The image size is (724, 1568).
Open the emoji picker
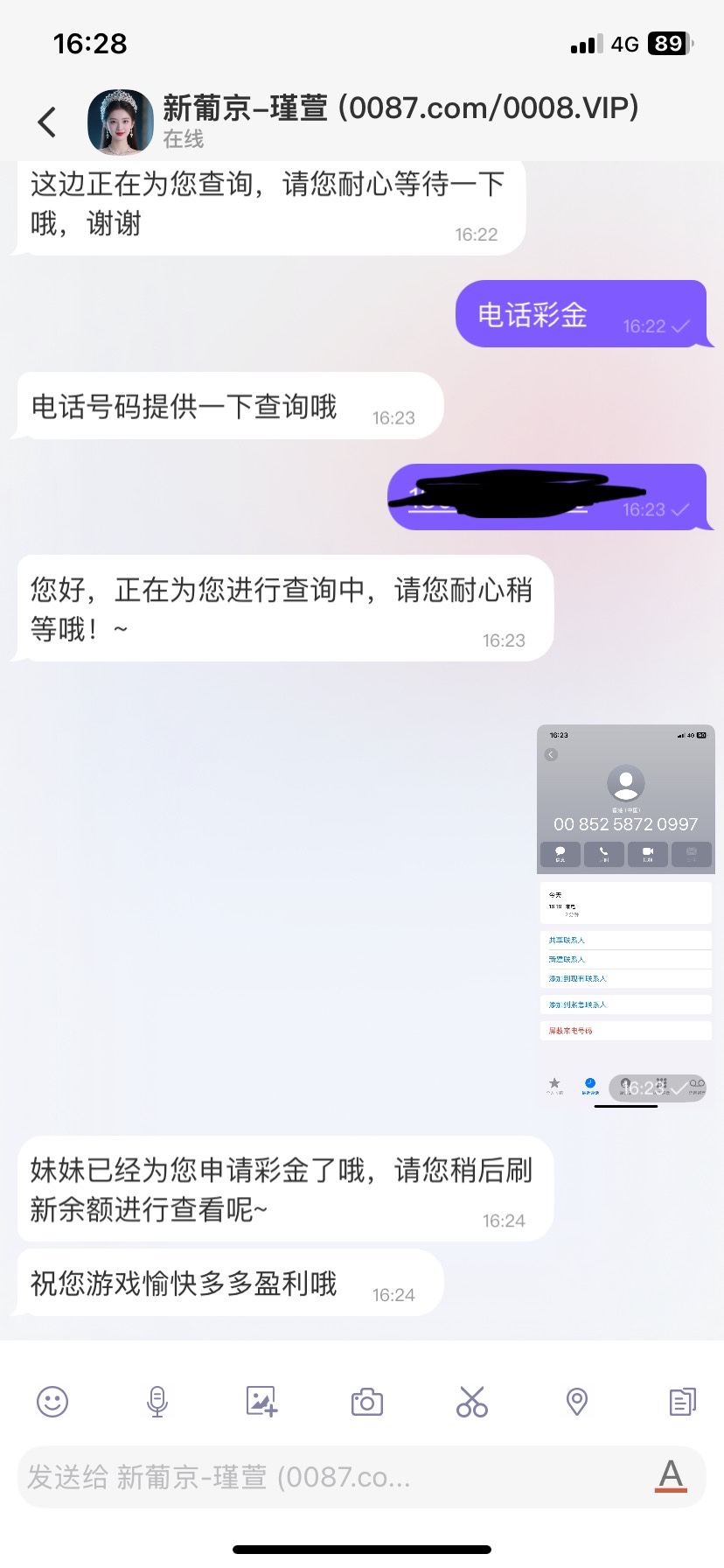click(52, 1402)
